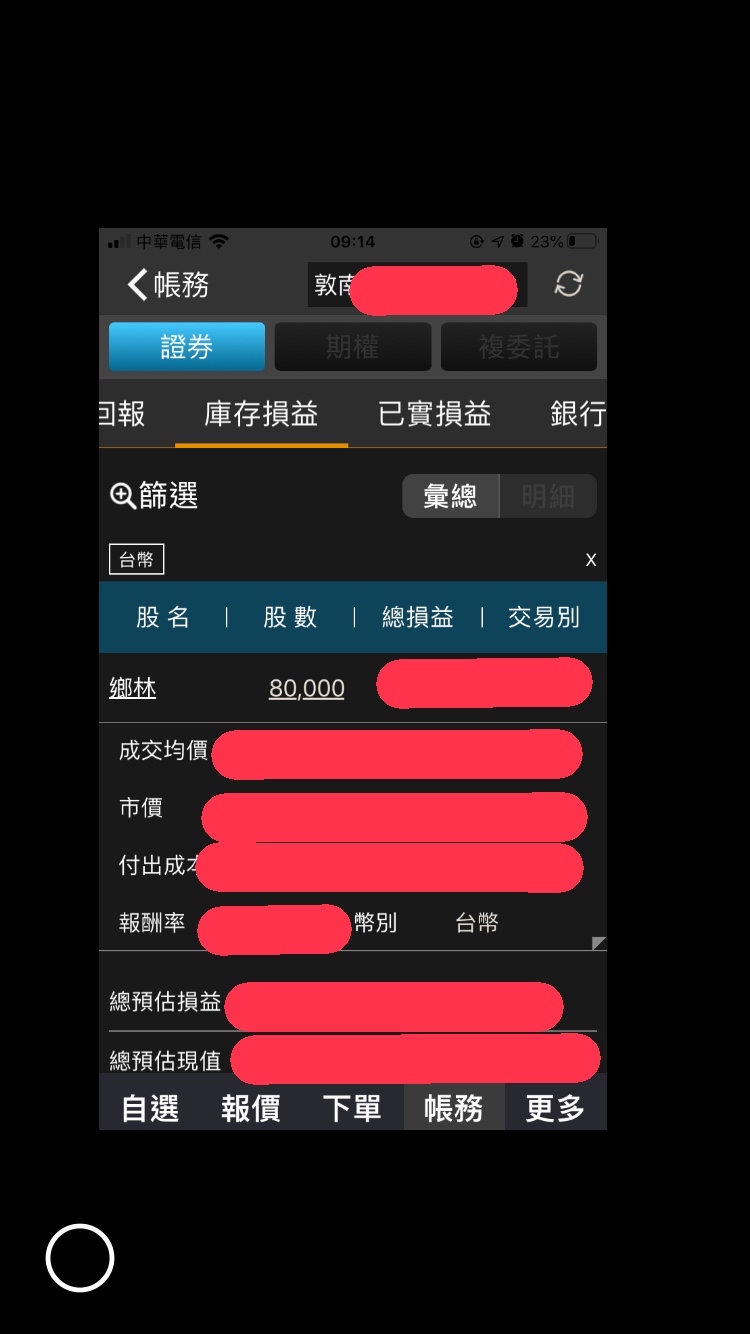
Task: Switch to the 明細 detail view
Action: tap(548, 496)
